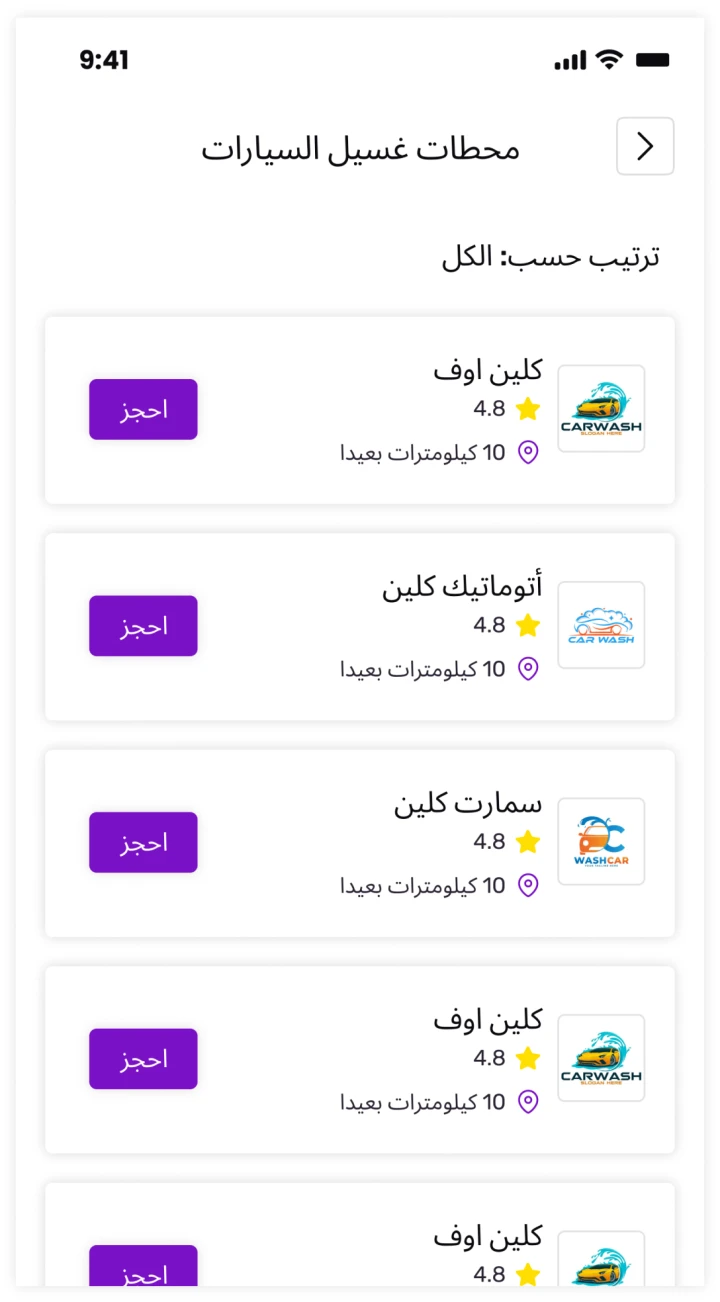Book سمارت كلين with its احجز button
Viewport: 720px width, 1302px height.
pyautogui.click(x=143, y=842)
